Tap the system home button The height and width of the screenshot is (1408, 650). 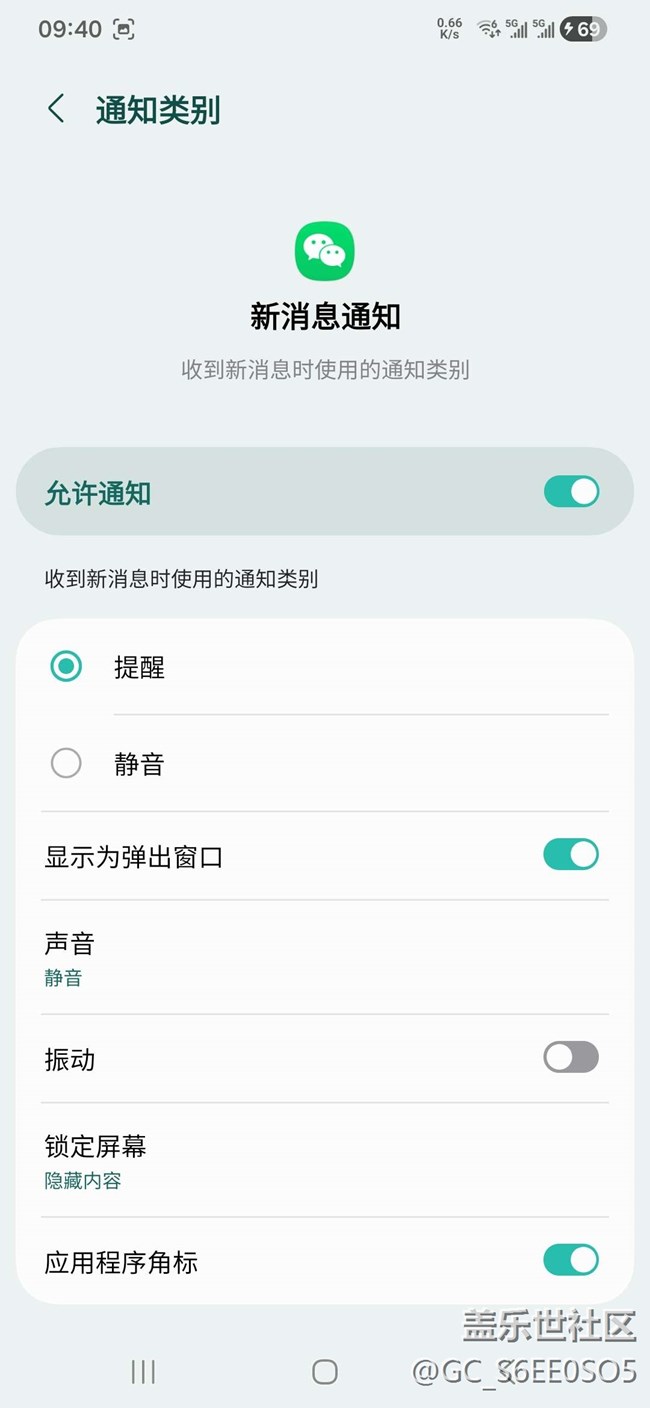325,1372
